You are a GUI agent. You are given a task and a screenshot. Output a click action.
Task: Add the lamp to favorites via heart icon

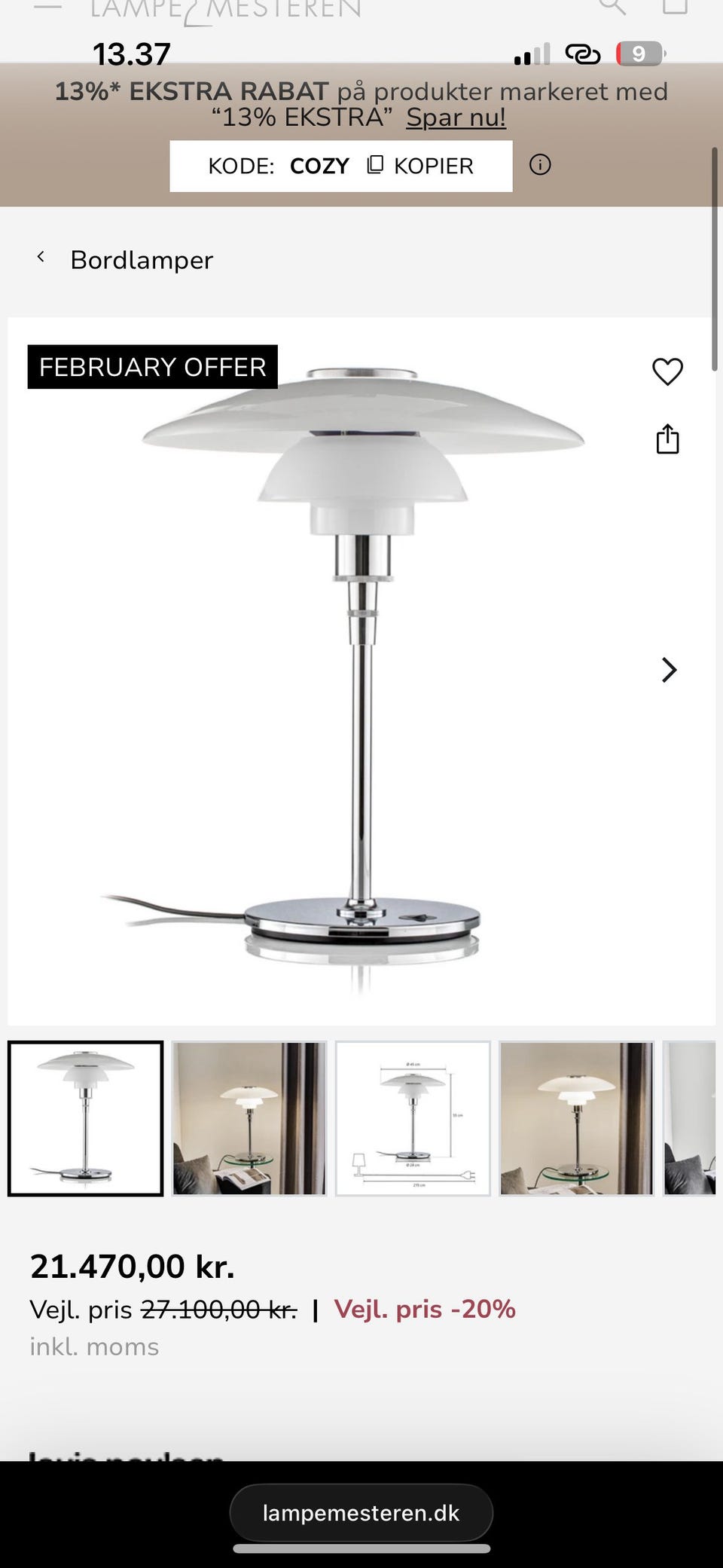tap(667, 371)
